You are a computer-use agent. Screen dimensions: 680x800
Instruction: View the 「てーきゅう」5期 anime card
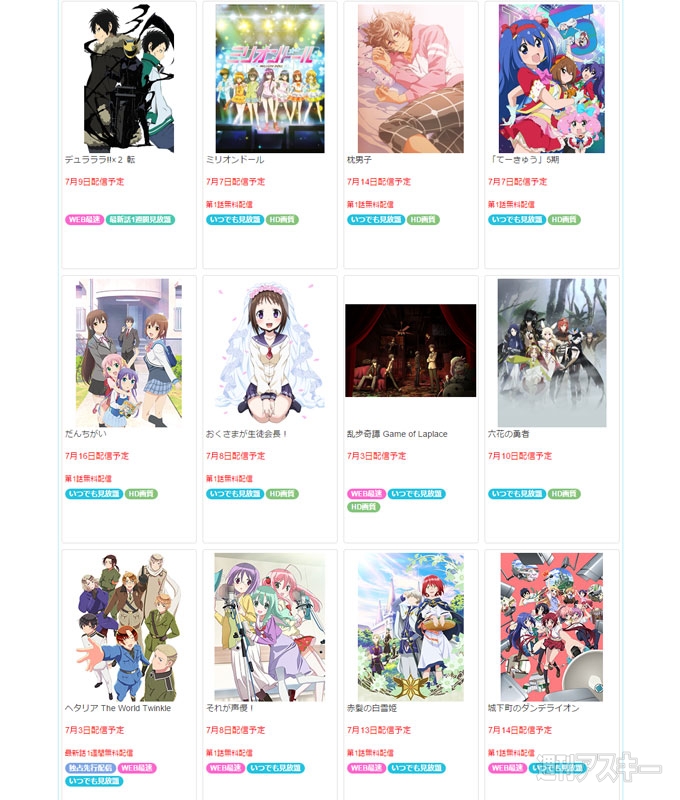(x=551, y=80)
